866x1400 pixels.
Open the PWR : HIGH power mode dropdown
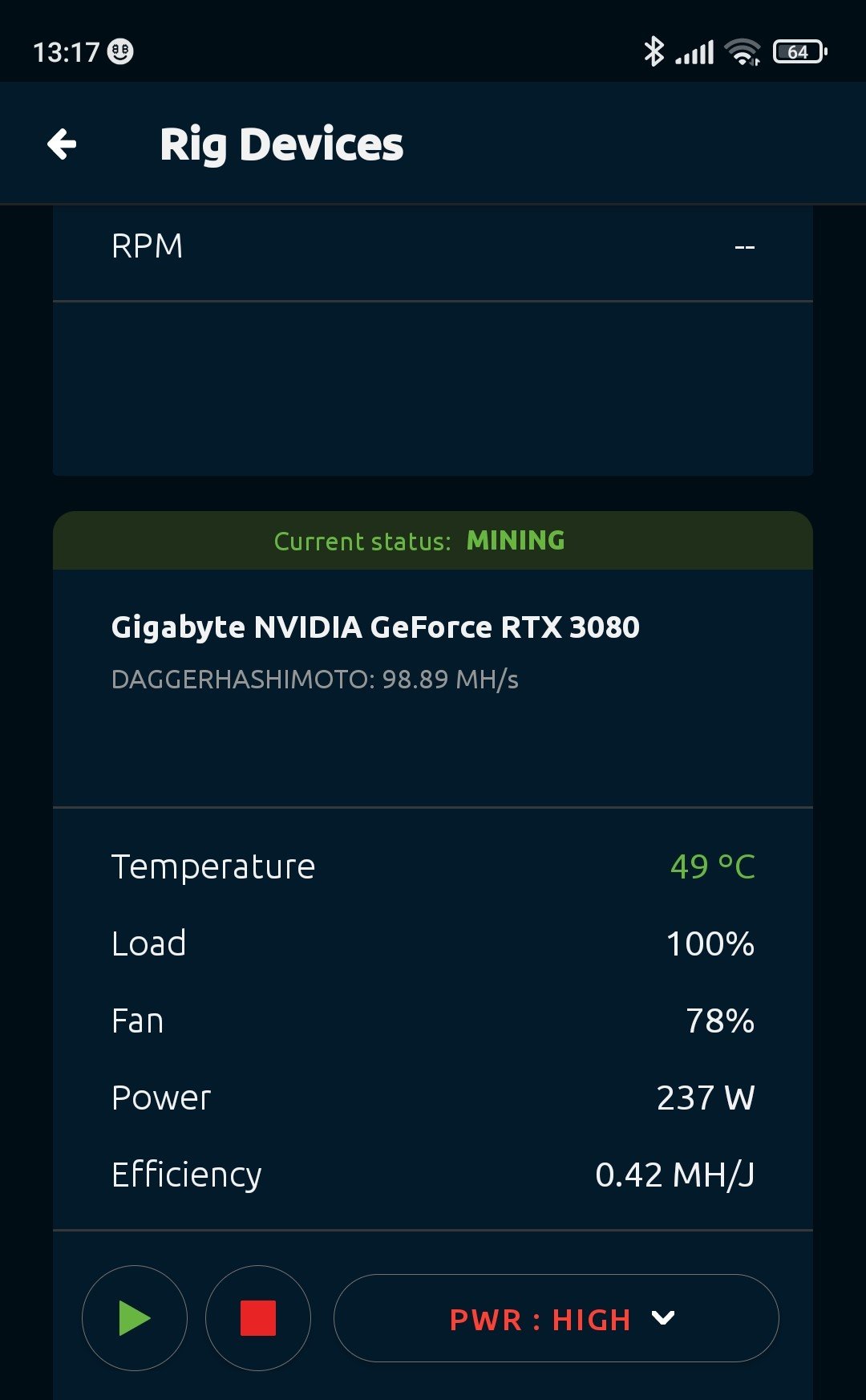pyautogui.click(x=556, y=1318)
